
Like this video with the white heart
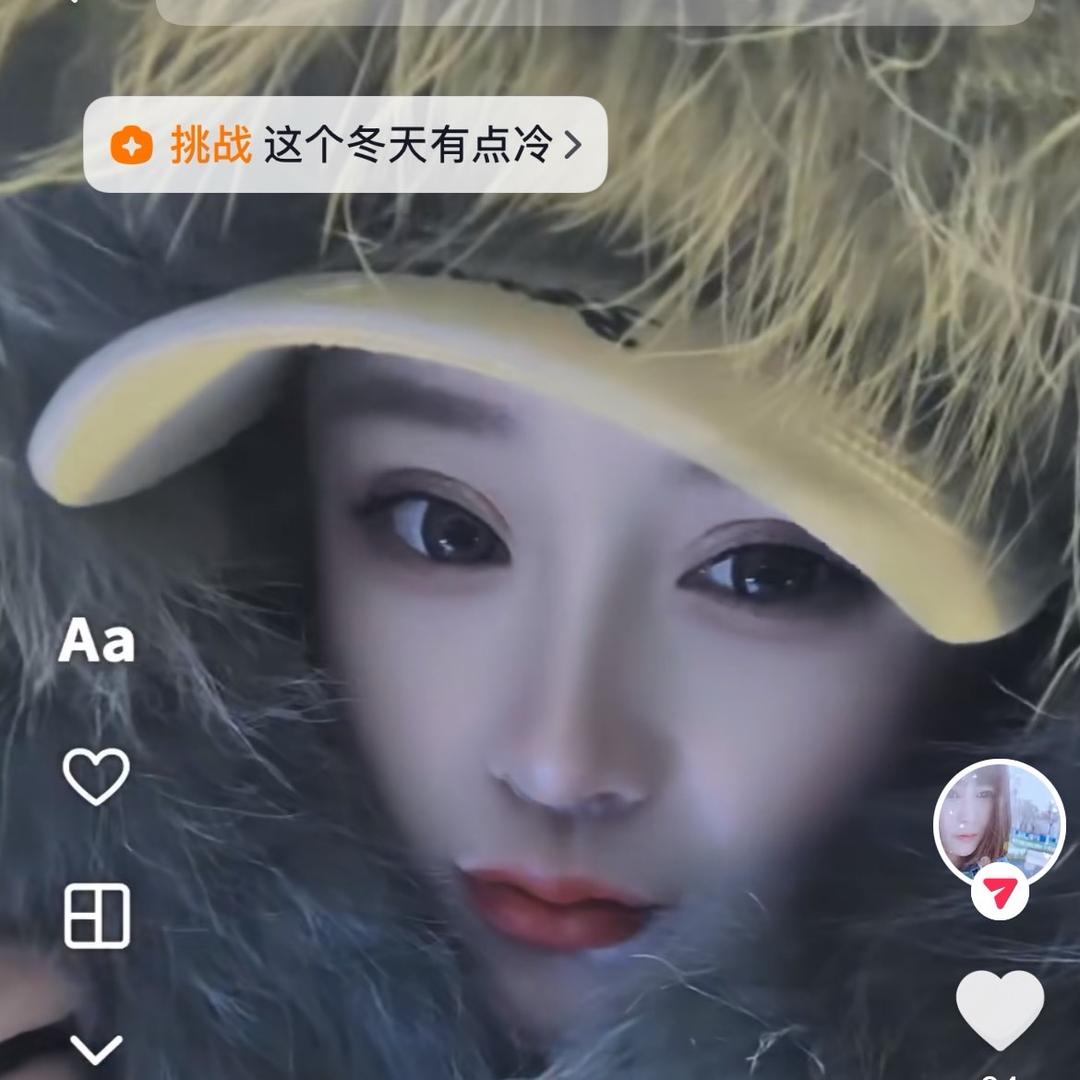pos(999,1009)
